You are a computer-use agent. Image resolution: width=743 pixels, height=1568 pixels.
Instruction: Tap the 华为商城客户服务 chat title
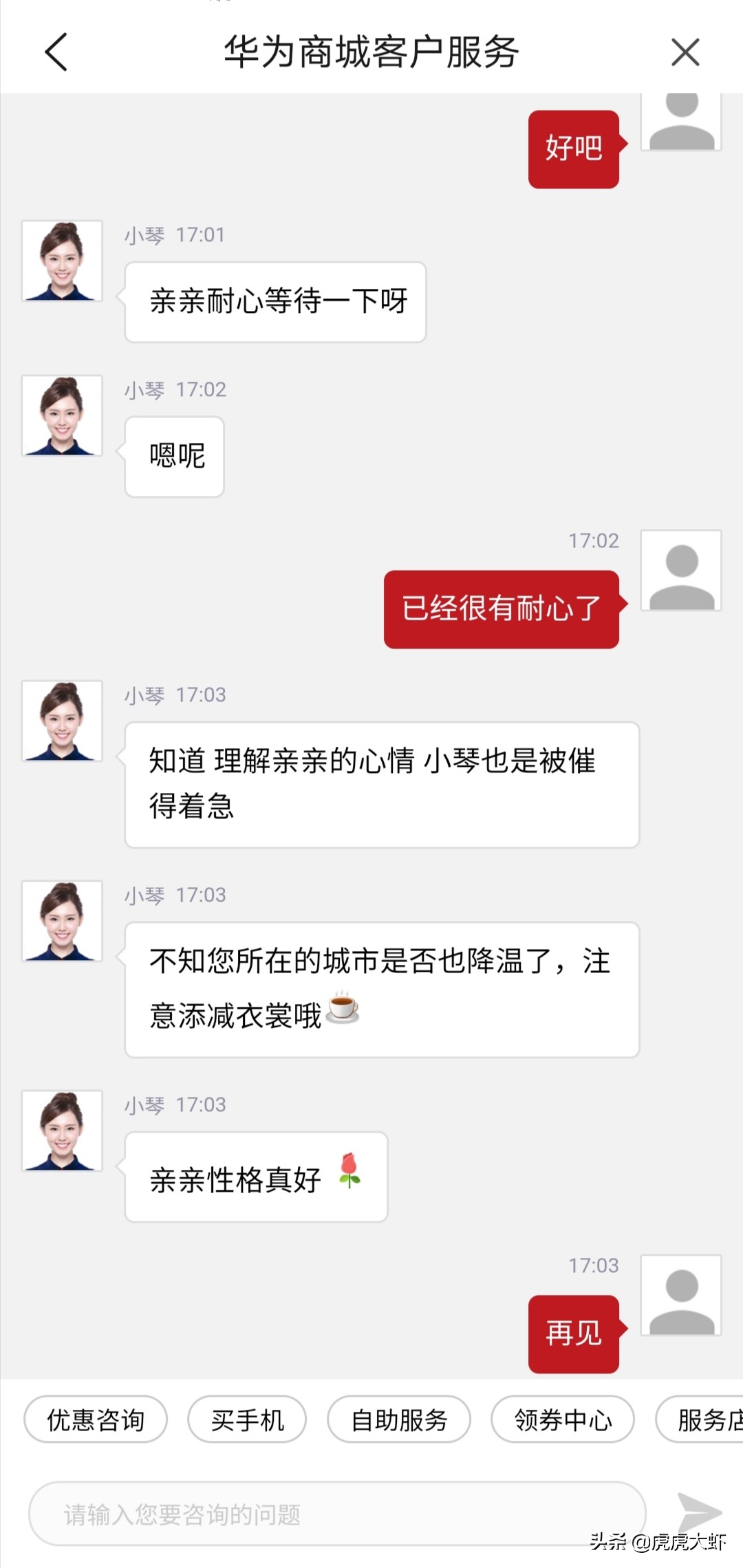(x=371, y=51)
